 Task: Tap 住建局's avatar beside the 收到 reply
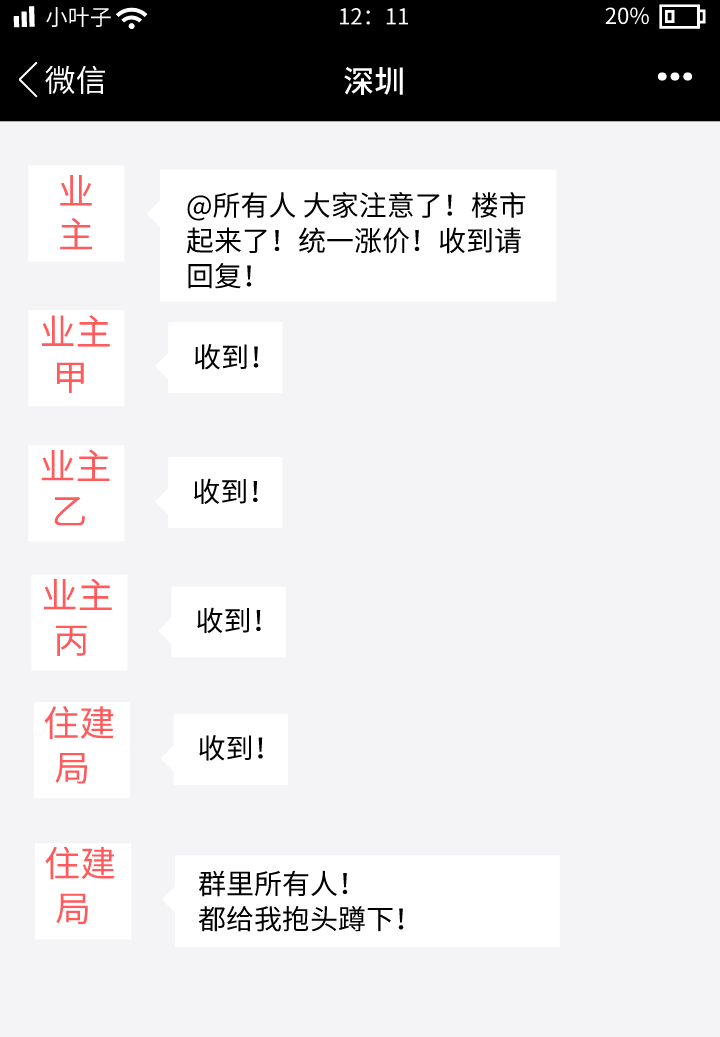tap(81, 750)
